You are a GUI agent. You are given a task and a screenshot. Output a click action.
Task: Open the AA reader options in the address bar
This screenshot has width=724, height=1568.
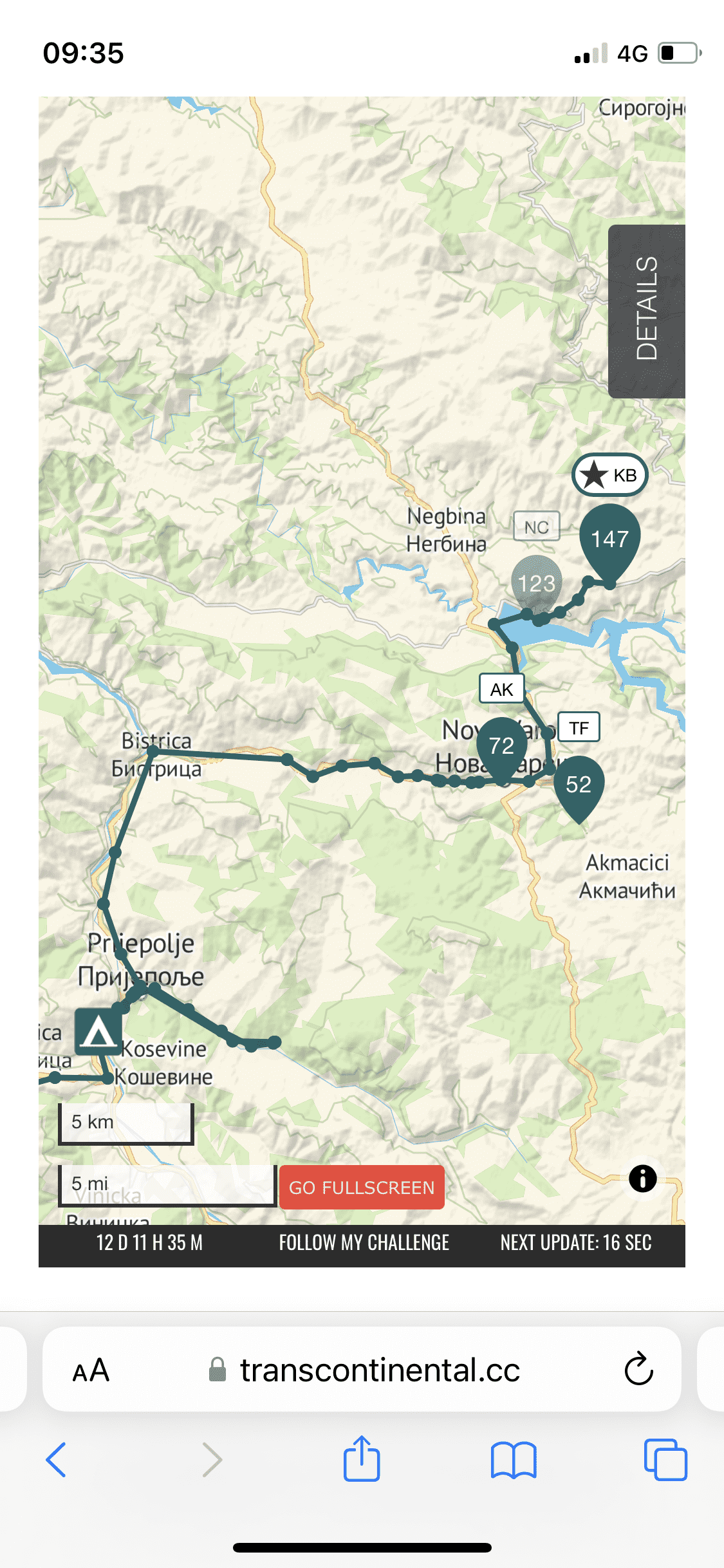tap(91, 1370)
